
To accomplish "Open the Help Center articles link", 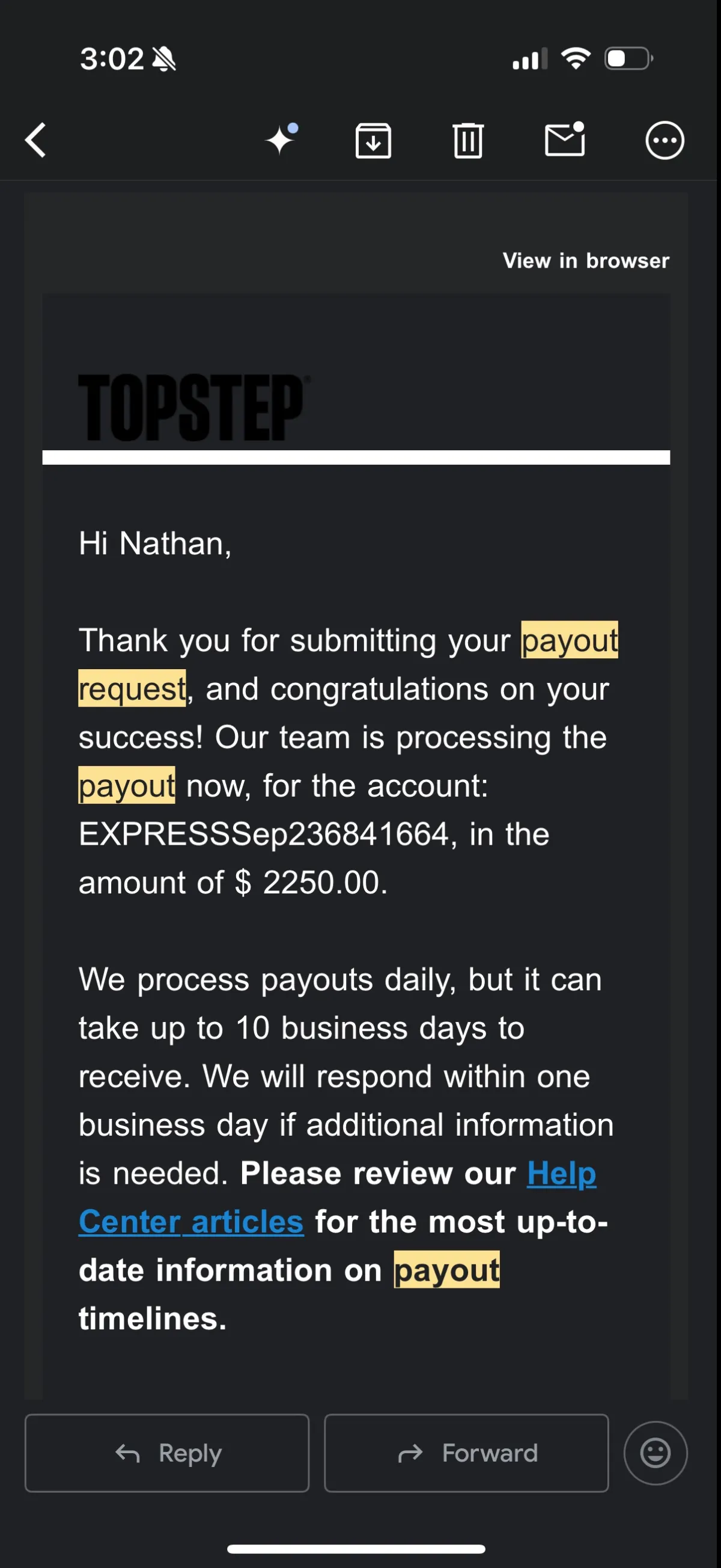I will click(191, 1221).
